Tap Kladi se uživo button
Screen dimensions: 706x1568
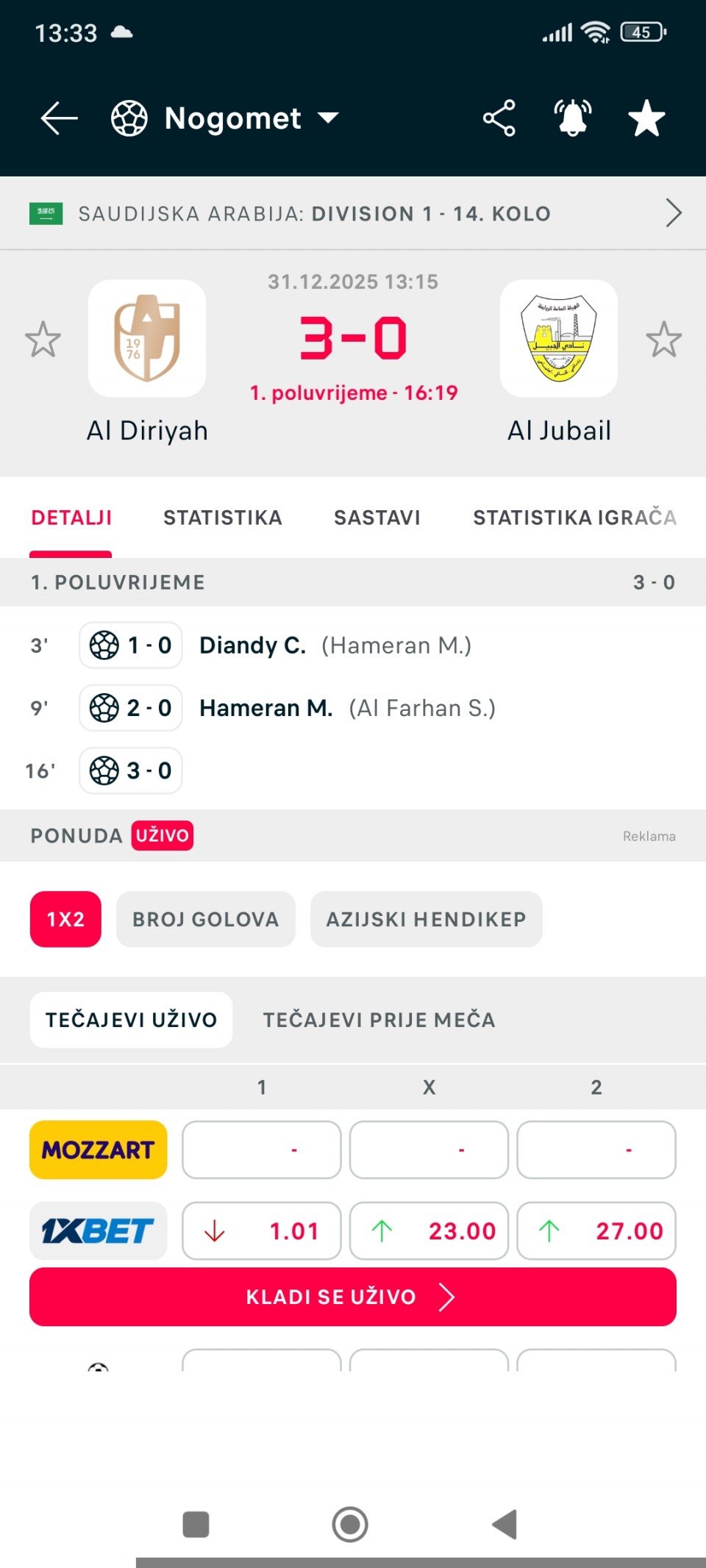(x=353, y=1297)
